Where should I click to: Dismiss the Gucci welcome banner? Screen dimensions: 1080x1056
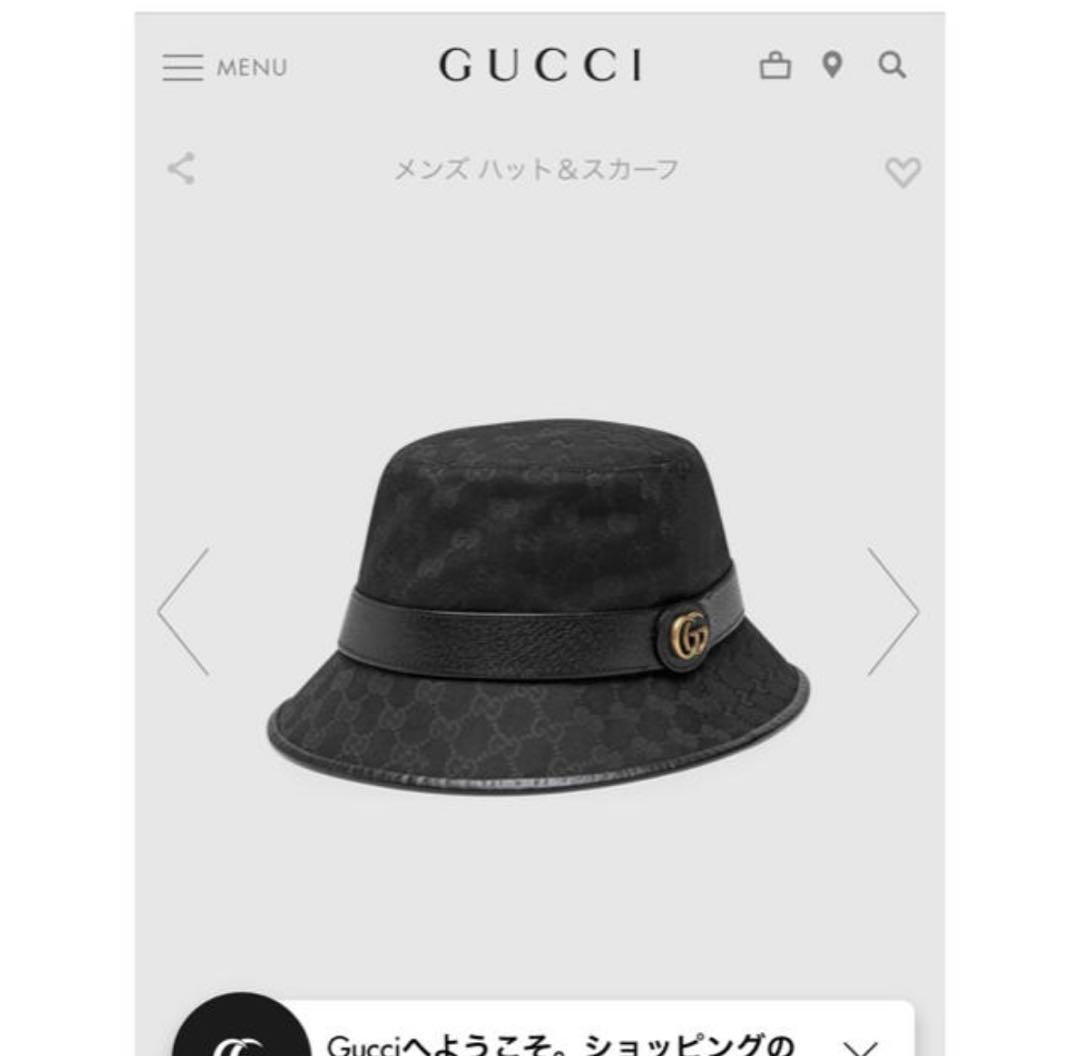pos(860,1045)
